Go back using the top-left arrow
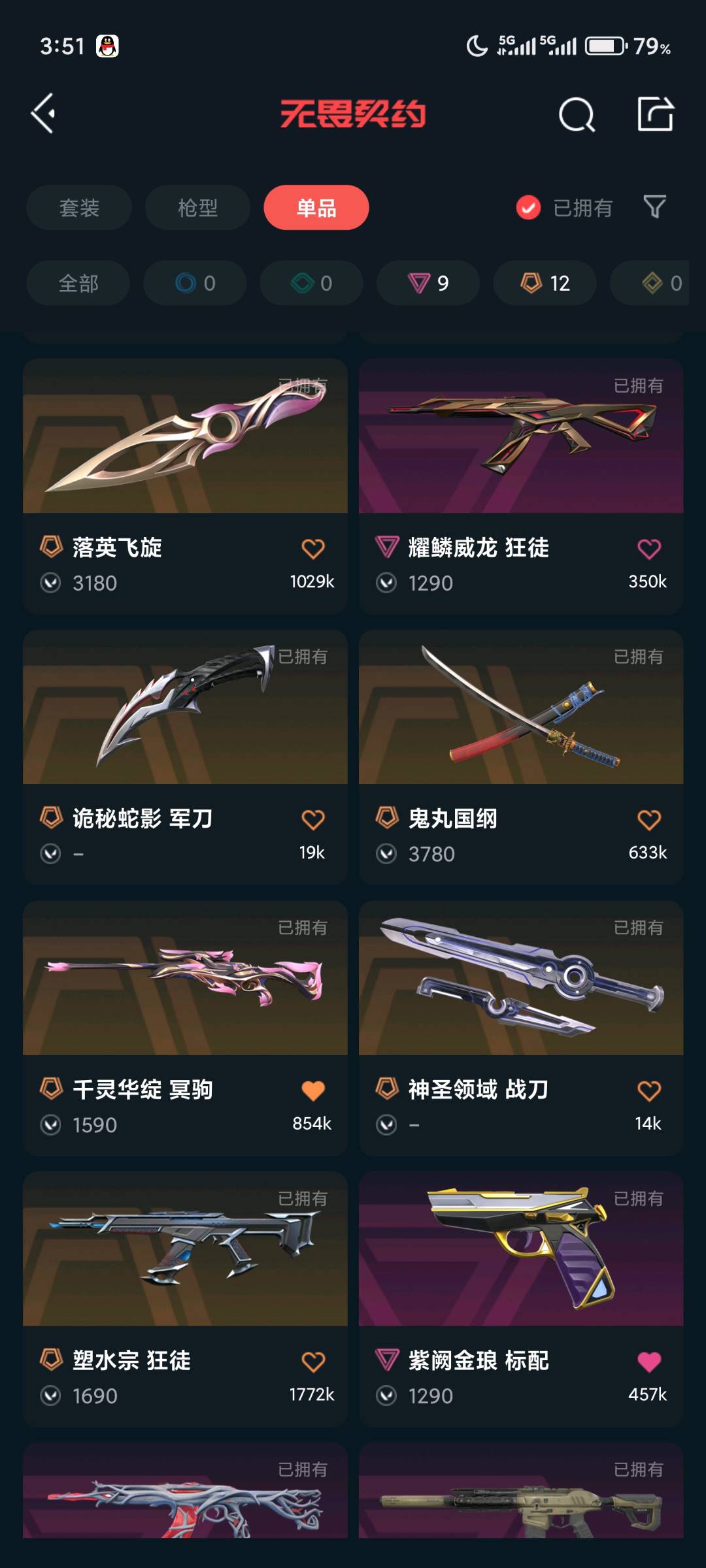 [x=43, y=114]
